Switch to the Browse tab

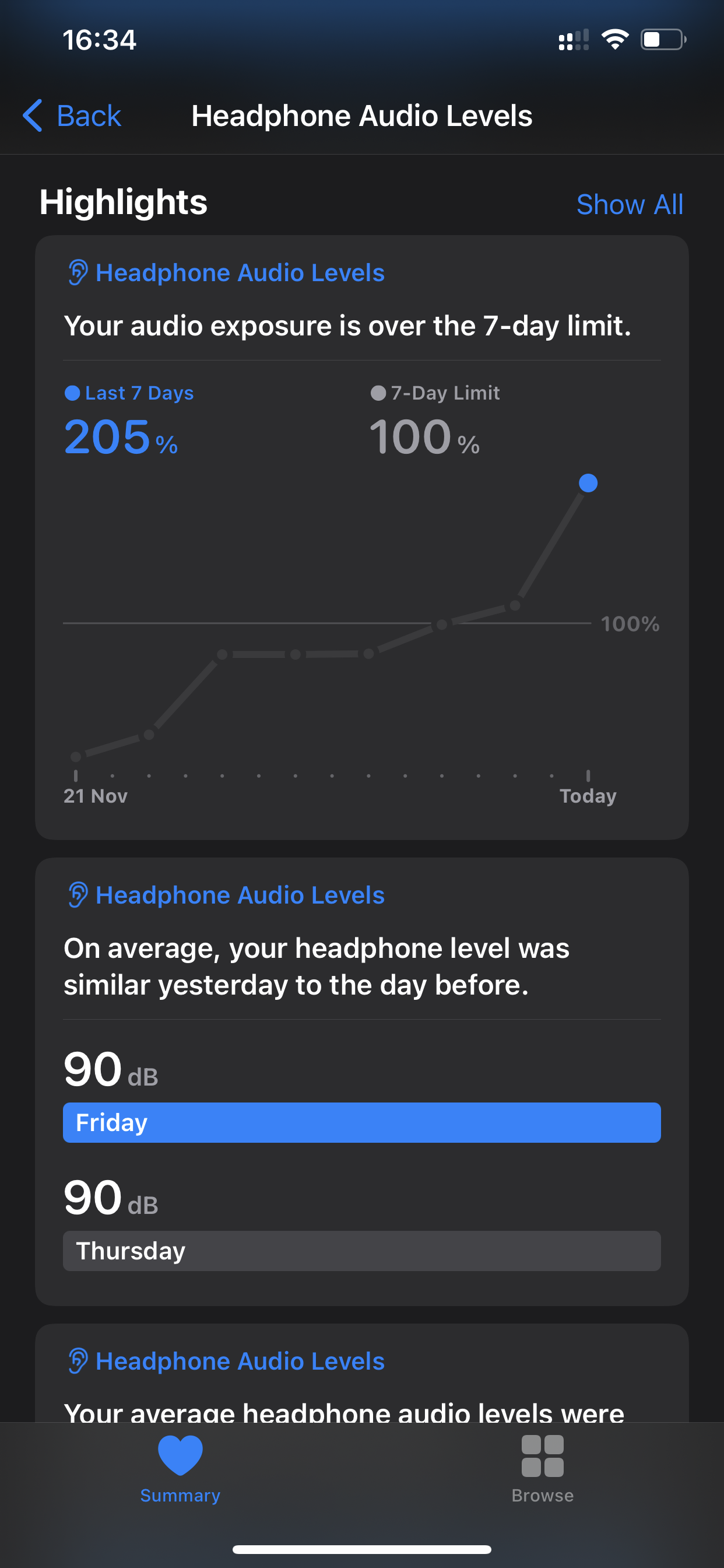[x=542, y=1468]
